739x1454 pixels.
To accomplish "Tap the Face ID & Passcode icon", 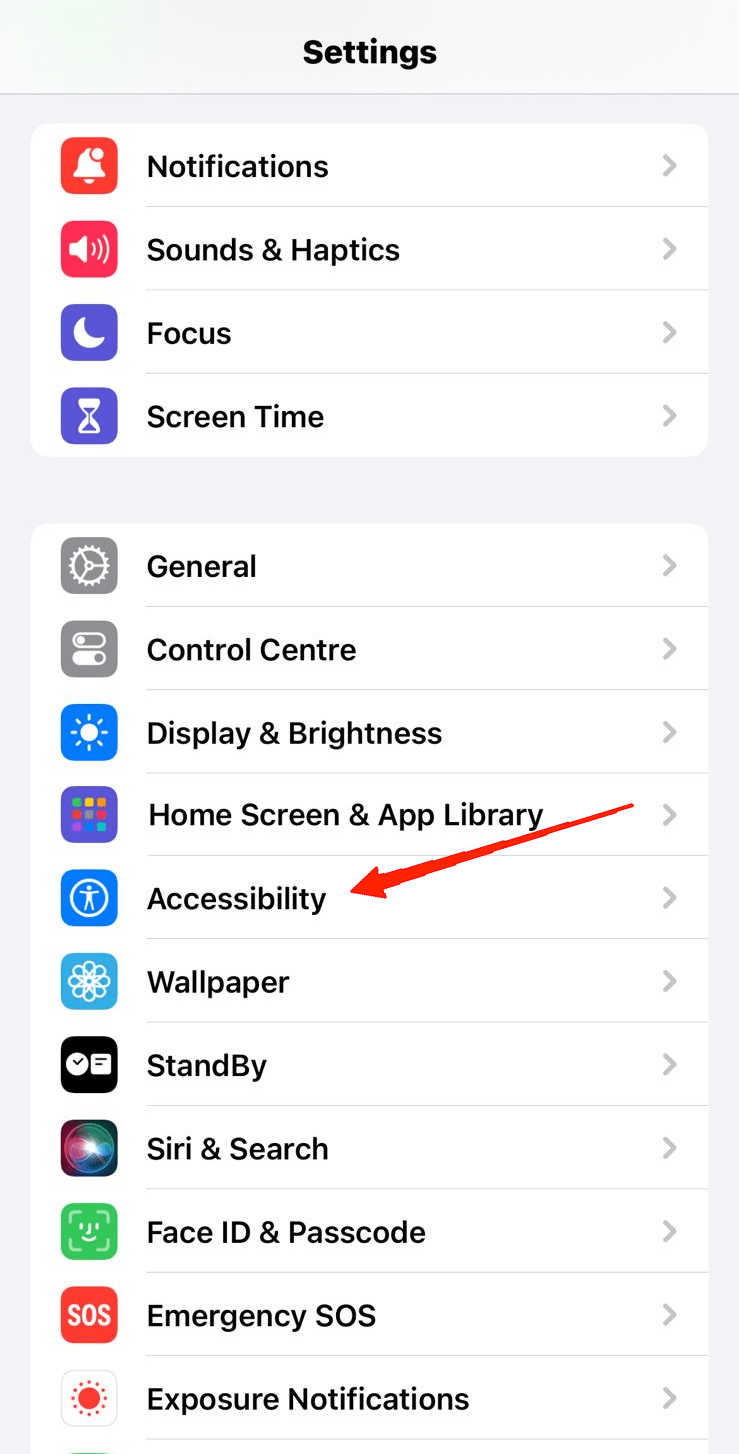I will pyautogui.click(x=89, y=1231).
